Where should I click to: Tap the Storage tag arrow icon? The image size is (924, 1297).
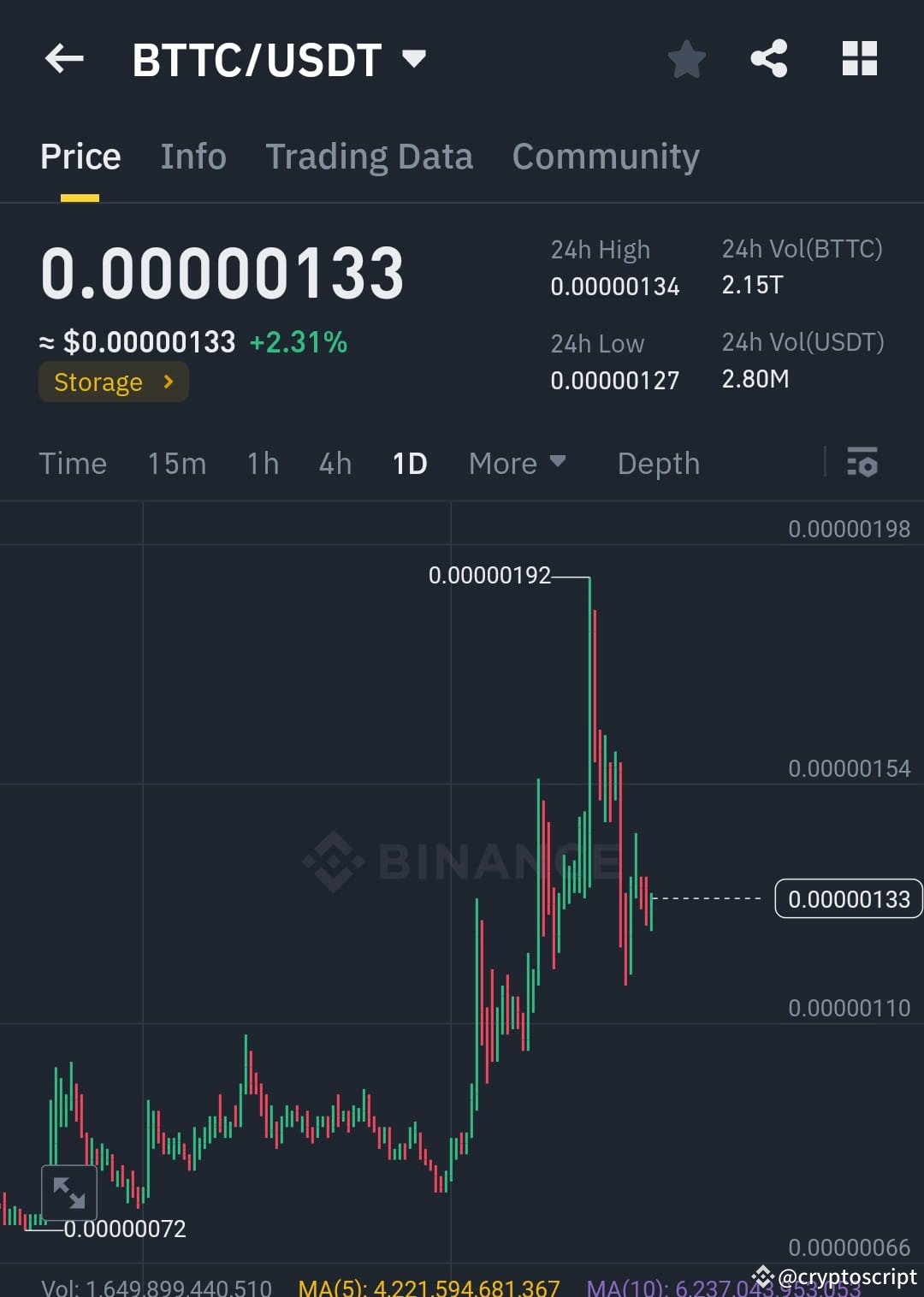(168, 382)
